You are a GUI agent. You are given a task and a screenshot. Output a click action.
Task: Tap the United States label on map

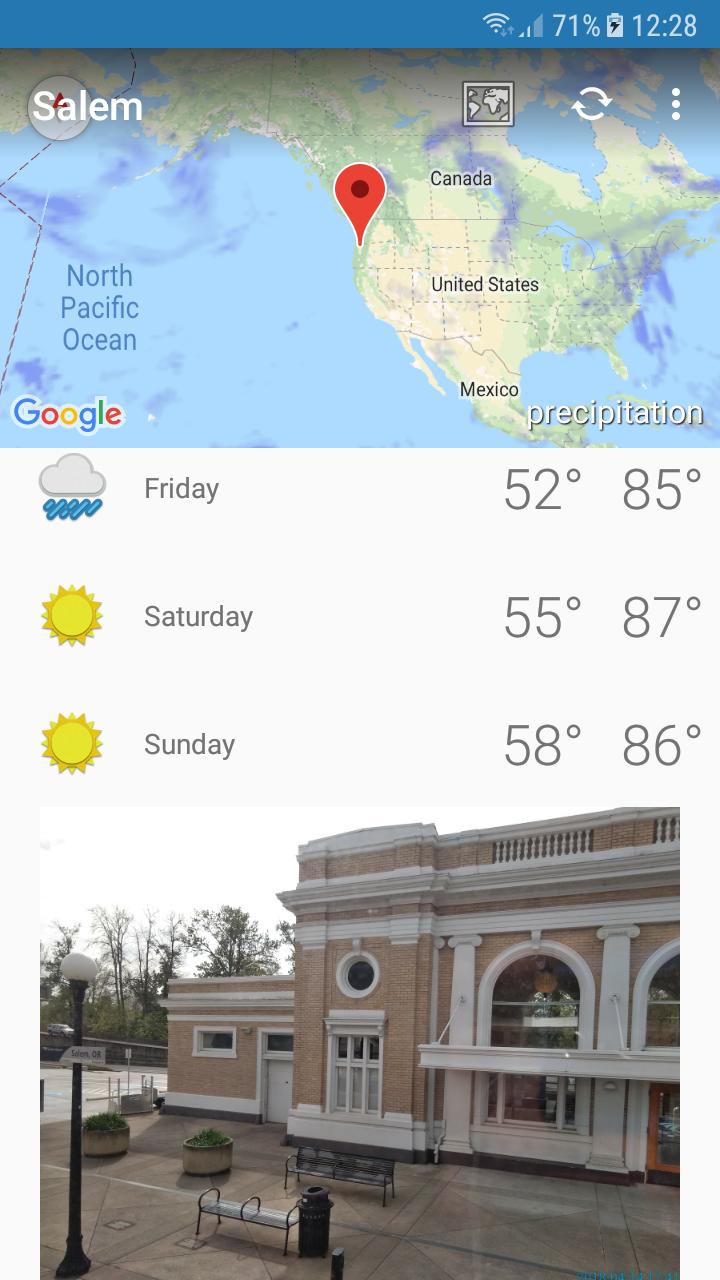point(485,284)
